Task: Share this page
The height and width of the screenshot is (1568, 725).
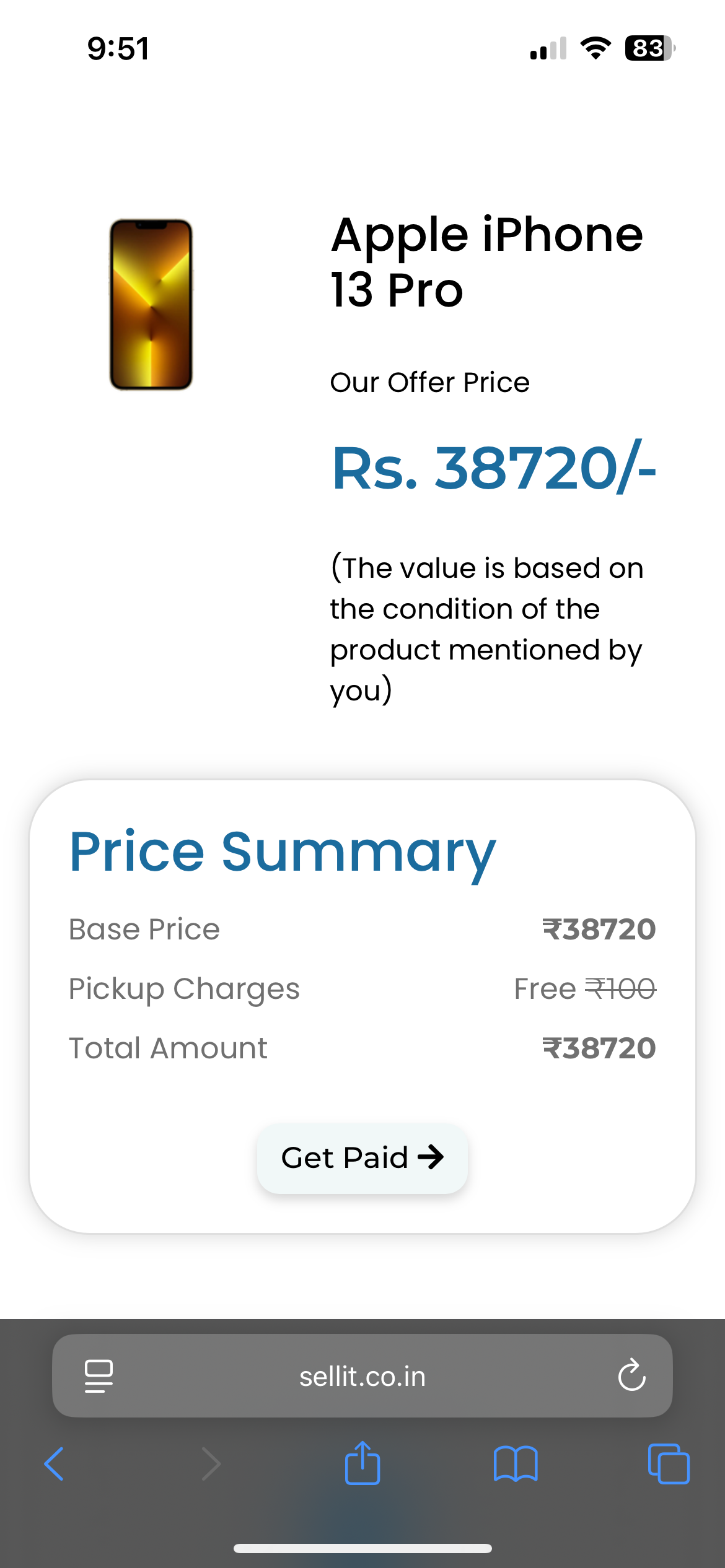Action: pyautogui.click(x=362, y=1463)
